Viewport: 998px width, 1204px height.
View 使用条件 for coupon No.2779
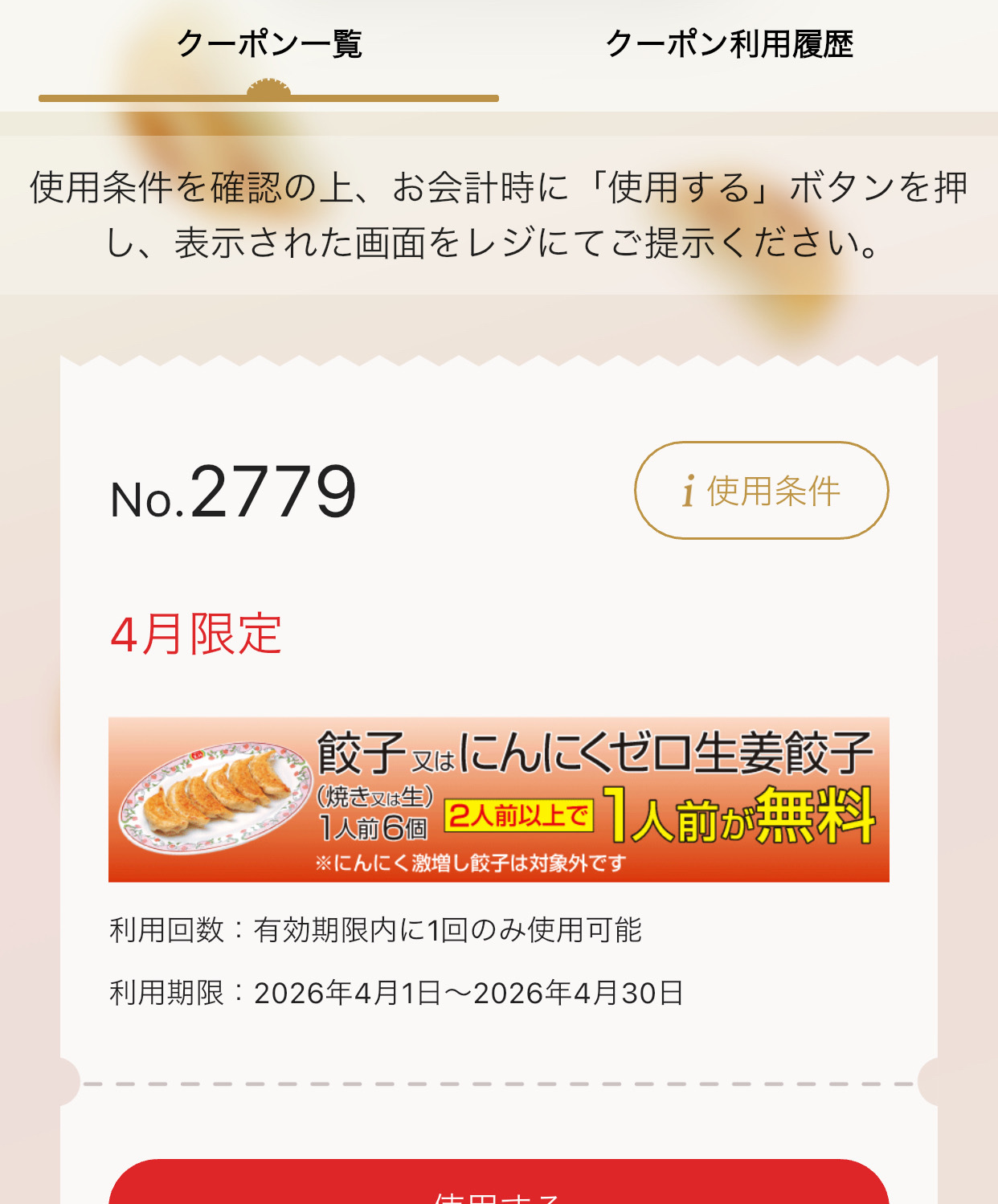point(761,490)
